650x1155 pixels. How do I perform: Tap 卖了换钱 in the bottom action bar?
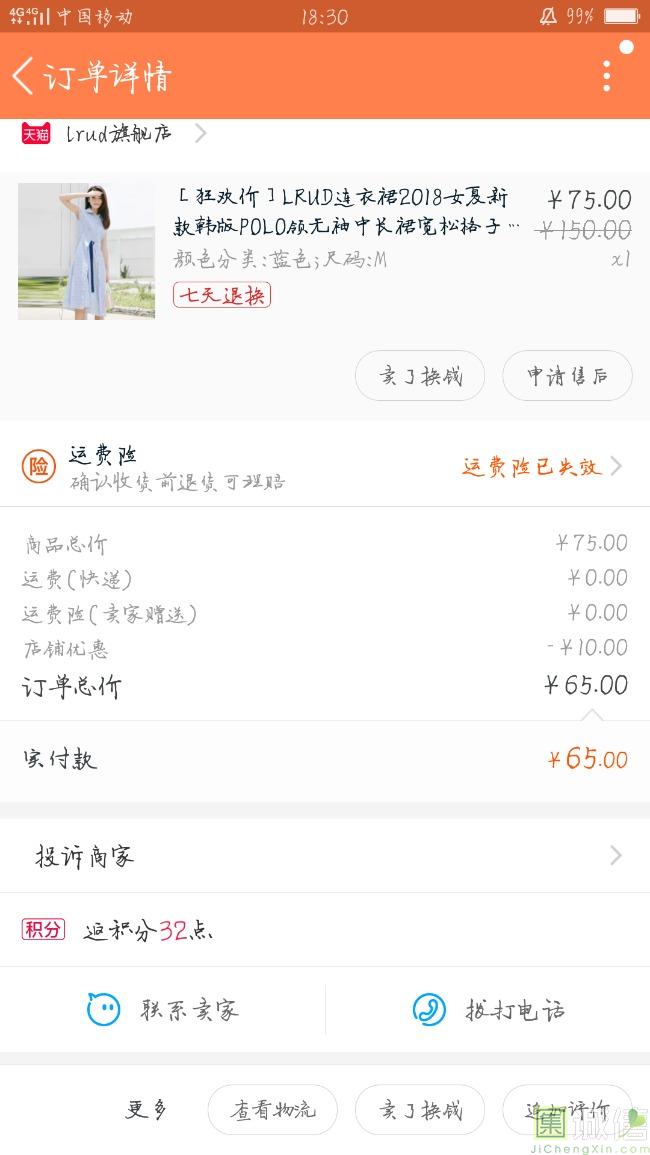pos(420,1110)
